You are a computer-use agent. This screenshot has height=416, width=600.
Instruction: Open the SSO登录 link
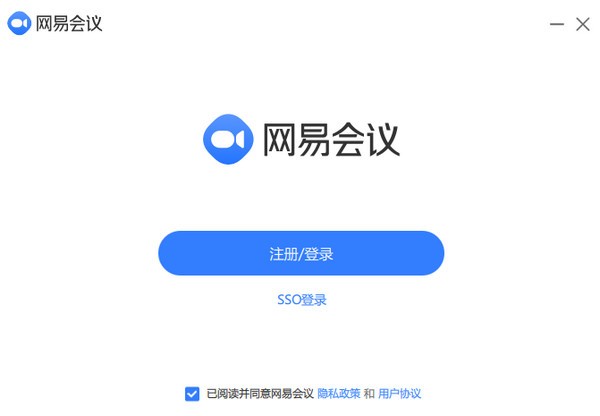[301, 299]
